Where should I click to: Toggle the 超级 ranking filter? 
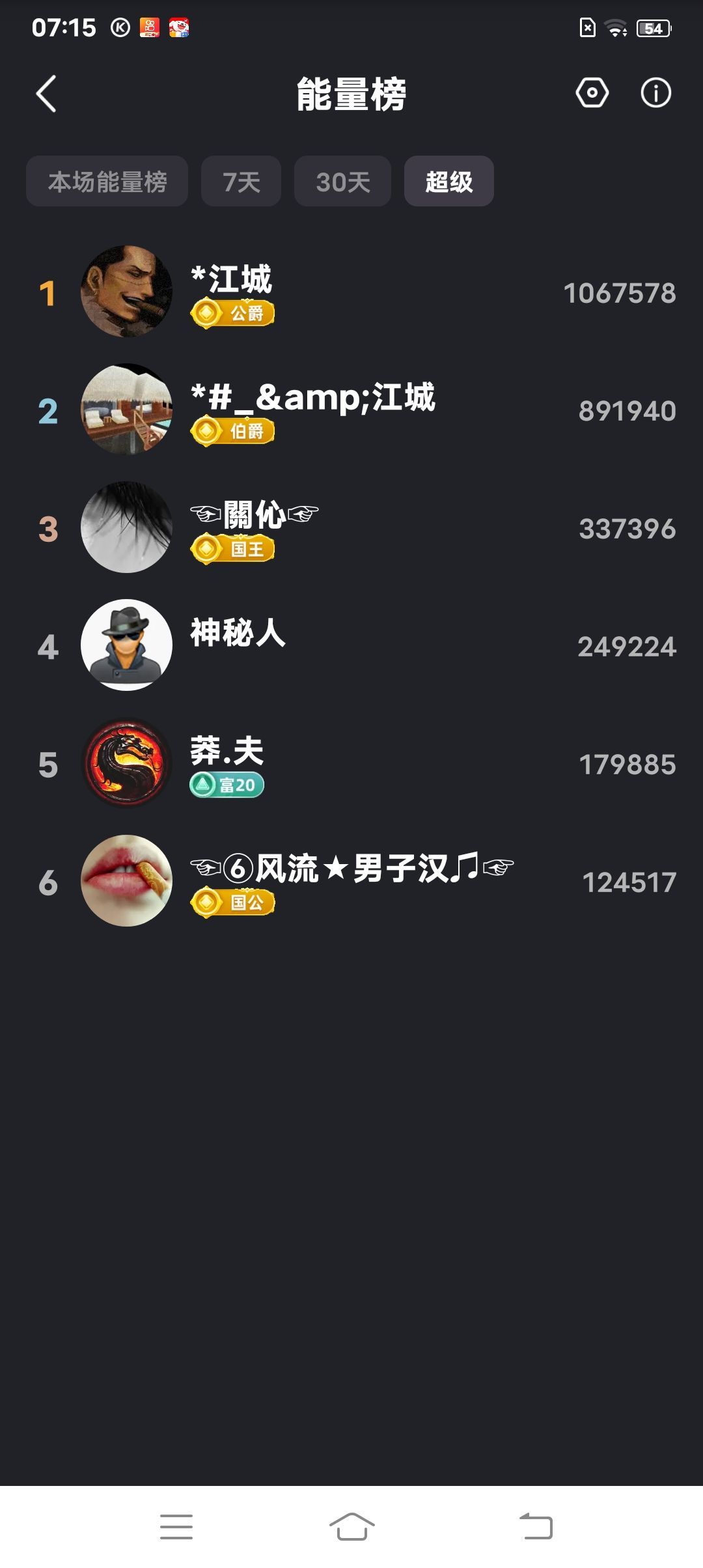click(448, 181)
